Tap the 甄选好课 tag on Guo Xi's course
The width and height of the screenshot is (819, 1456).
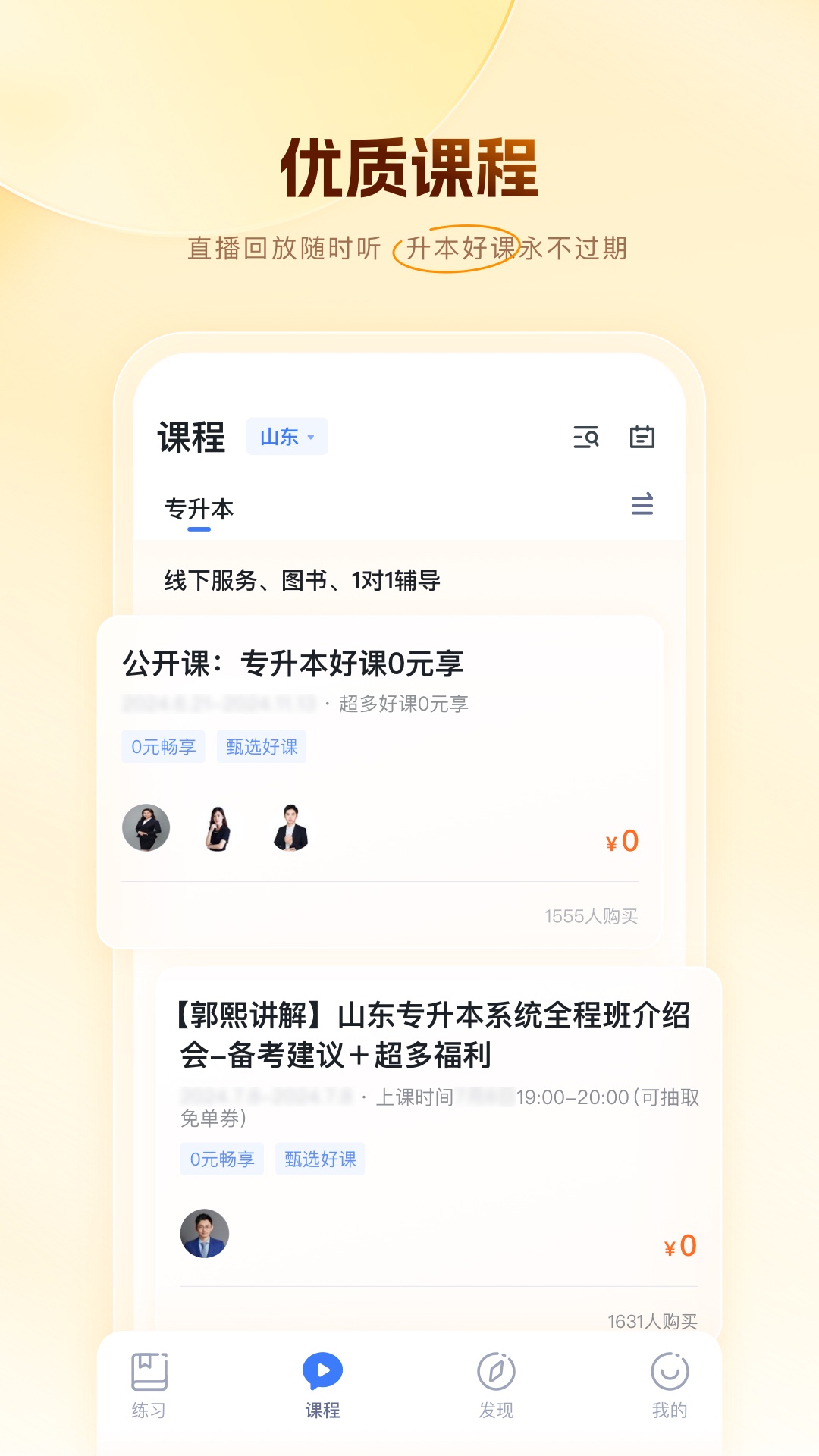point(319,1159)
